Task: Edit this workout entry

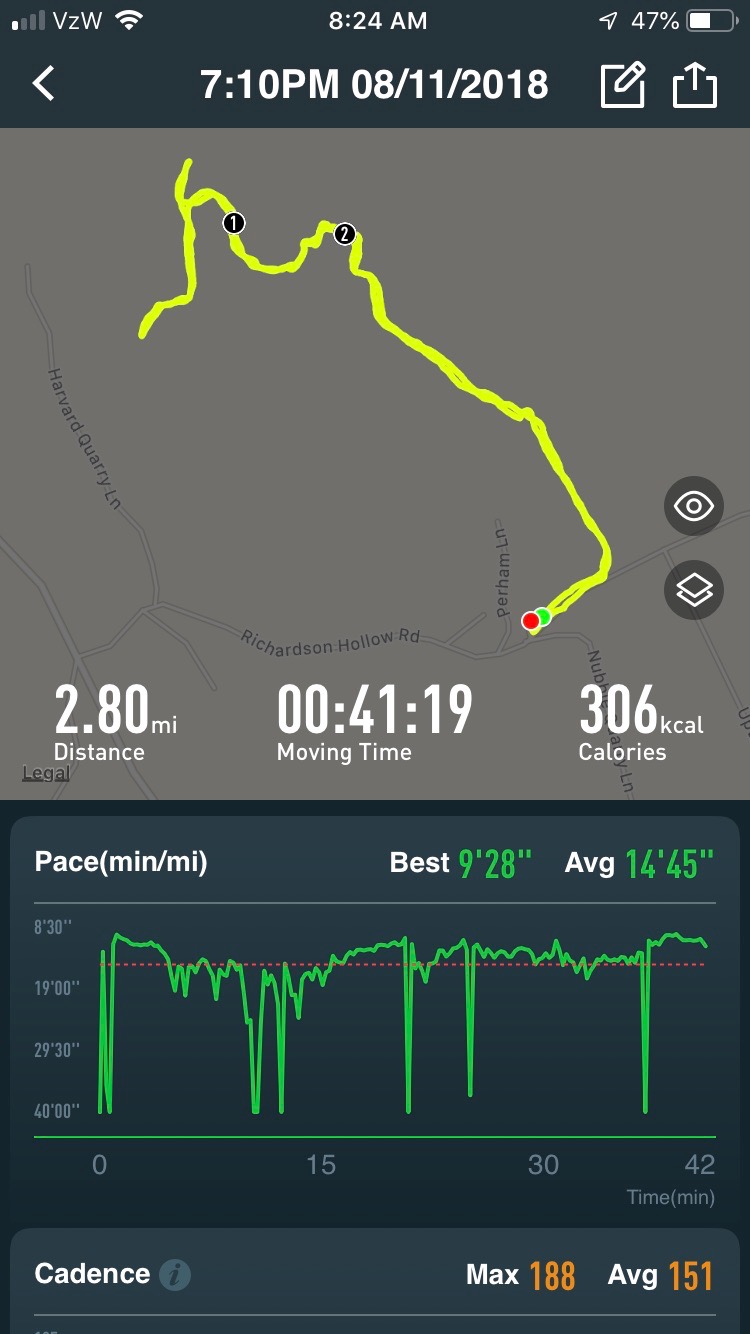Action: [x=622, y=84]
